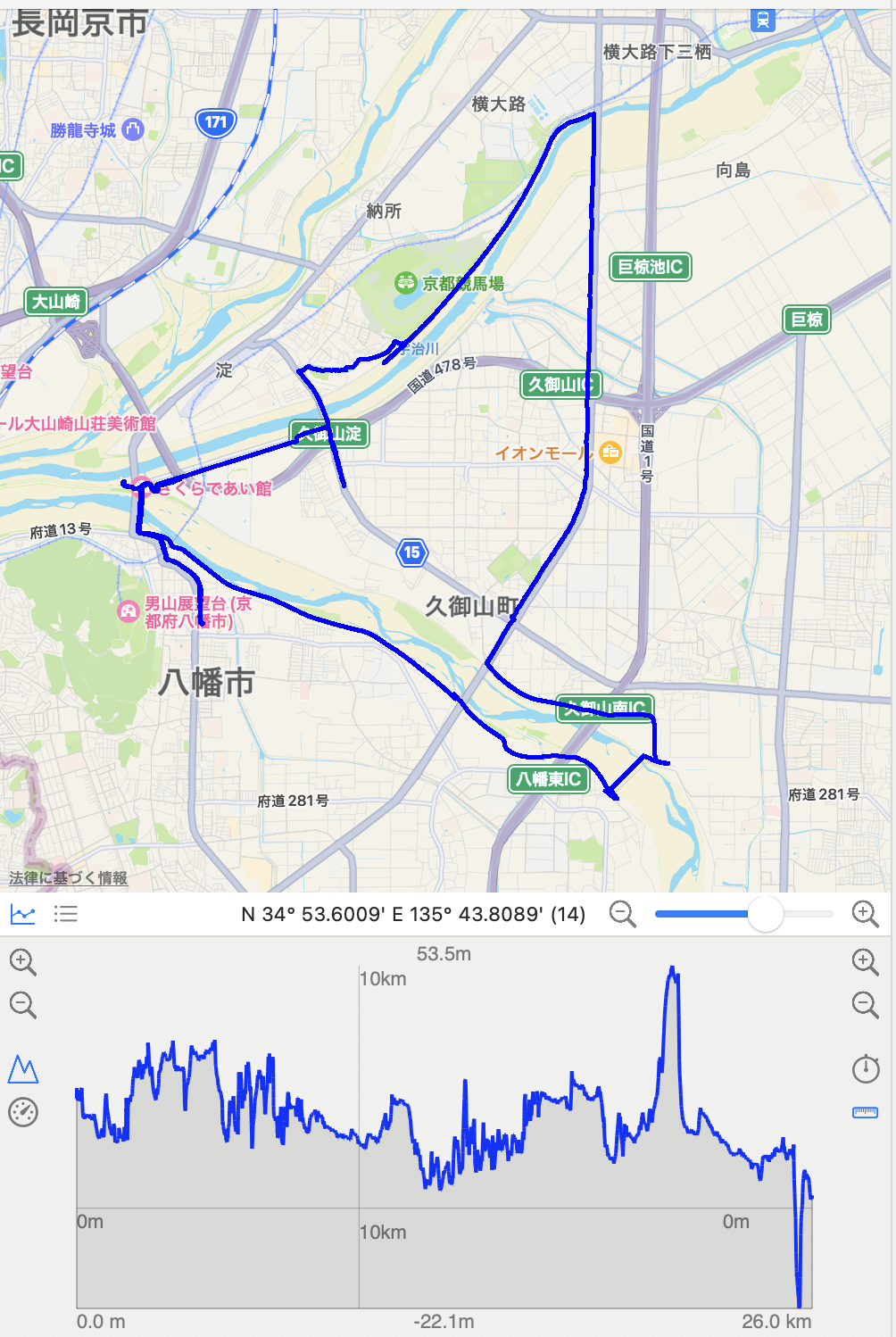Screen dimensions: 896x1337
Task: Zoom in the map using the toolbar magnifier
Action: pyautogui.click(x=865, y=914)
